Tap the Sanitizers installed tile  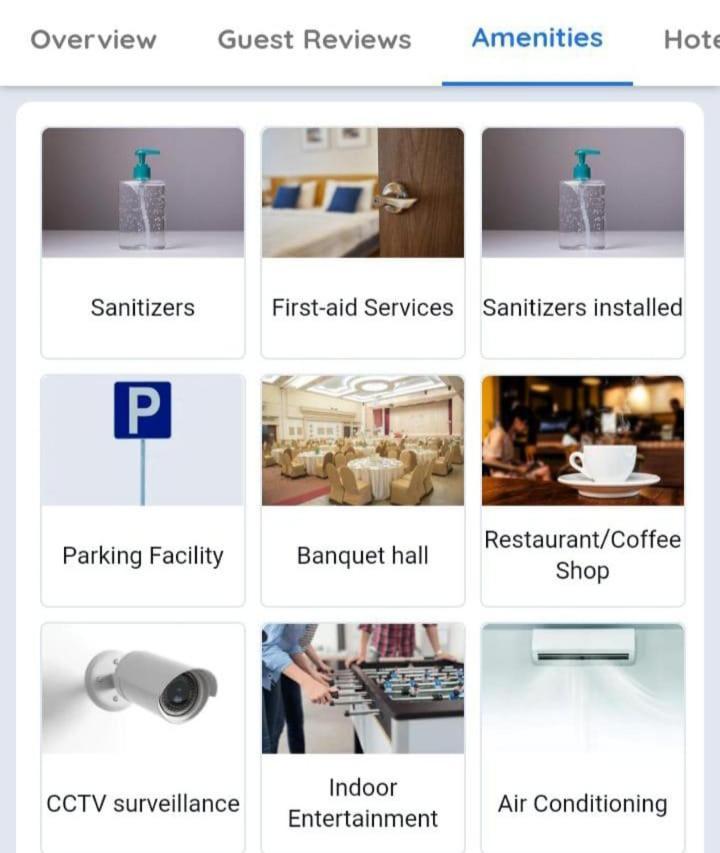pyautogui.click(x=583, y=242)
